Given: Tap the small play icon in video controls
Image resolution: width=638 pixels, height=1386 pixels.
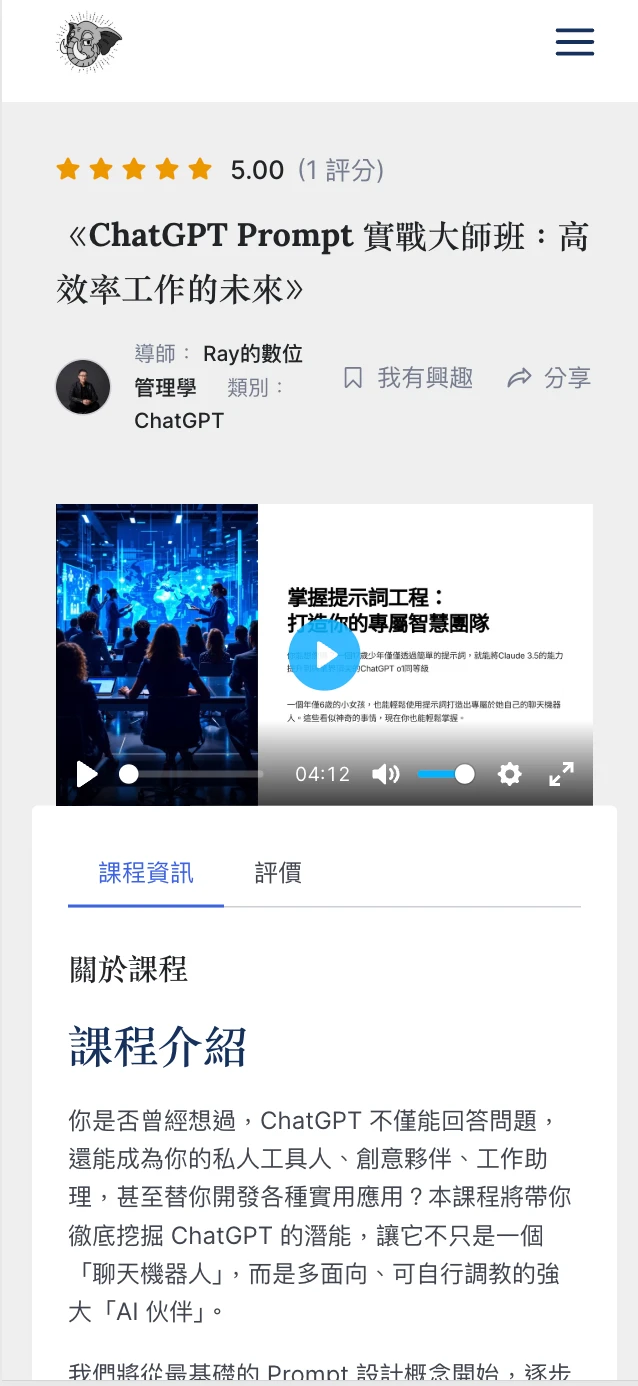Looking at the screenshot, I should coord(87,774).
